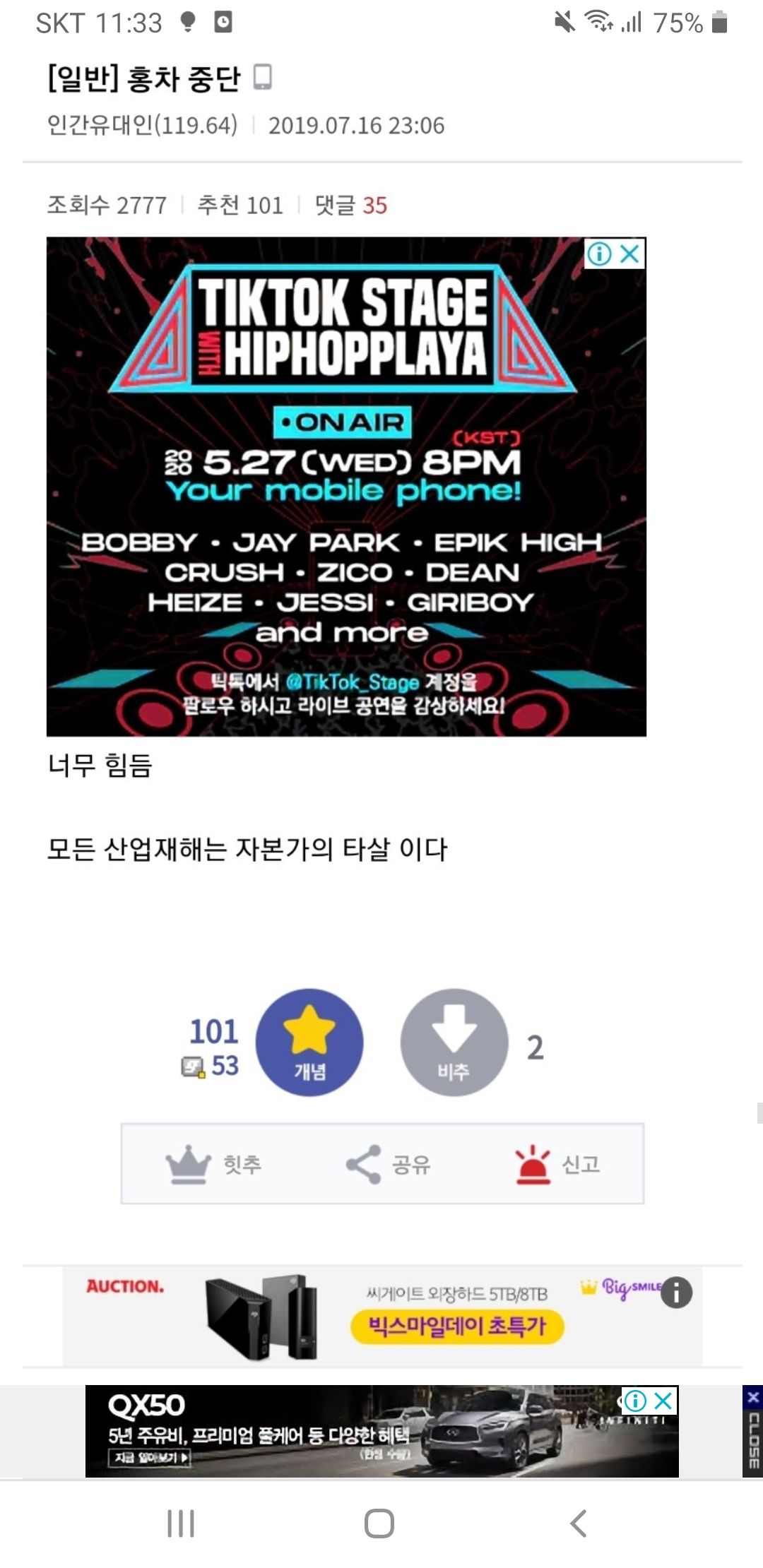Open recent apps from the navigation bar
Viewport: 763px width, 1568px height.
coord(181,1524)
